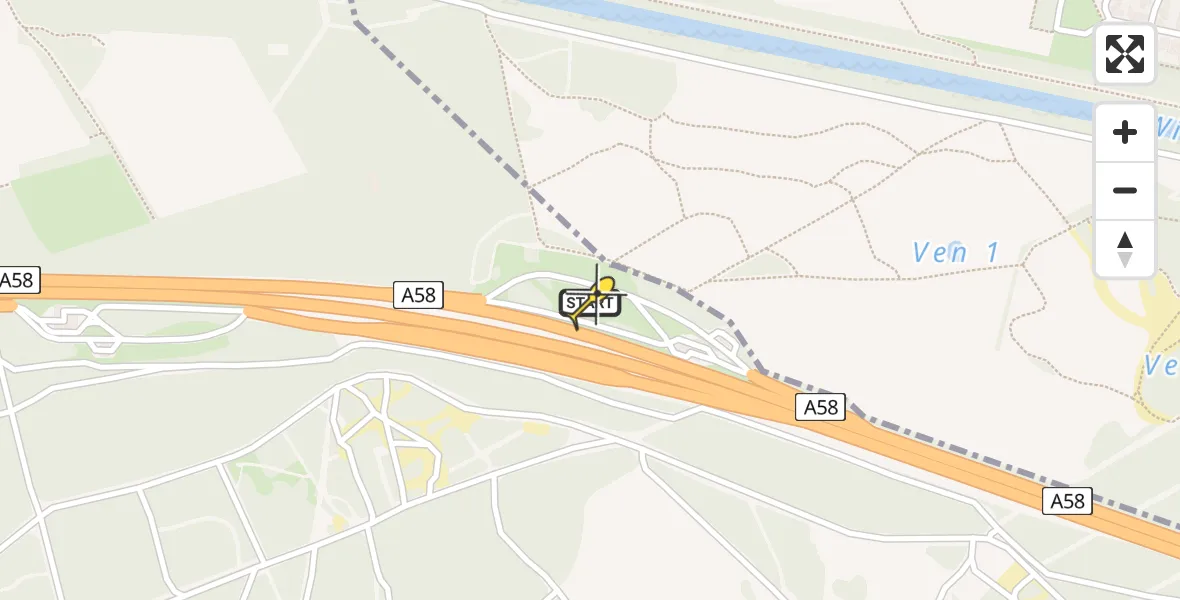Zoom in on the map
Screen dimensions: 1180x600
(1125, 133)
